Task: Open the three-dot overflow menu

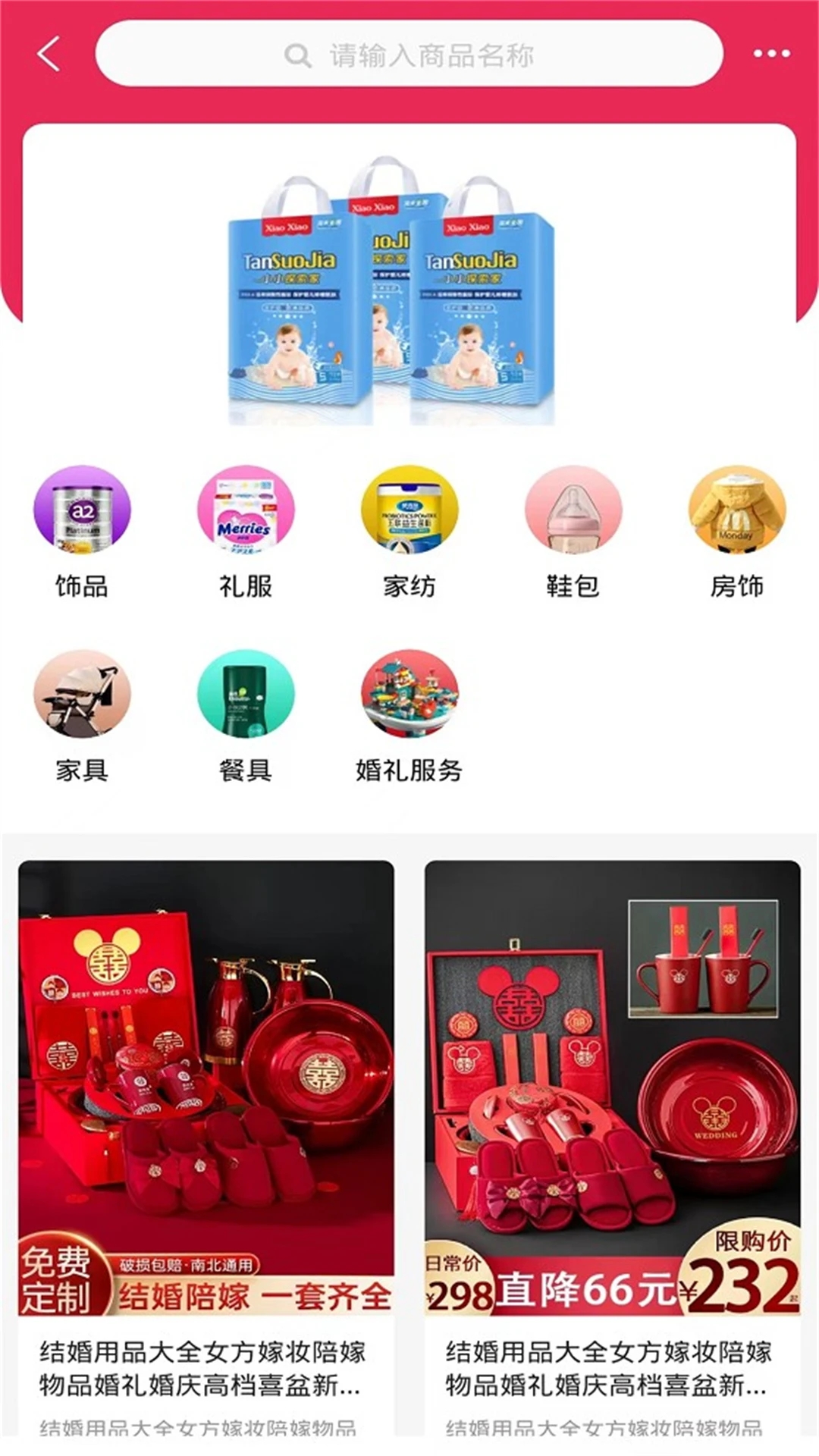Action: [771, 54]
